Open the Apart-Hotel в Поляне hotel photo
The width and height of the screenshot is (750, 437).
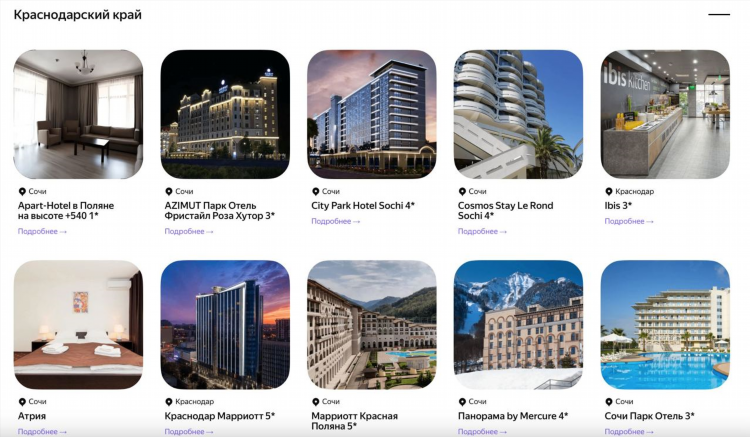78,114
